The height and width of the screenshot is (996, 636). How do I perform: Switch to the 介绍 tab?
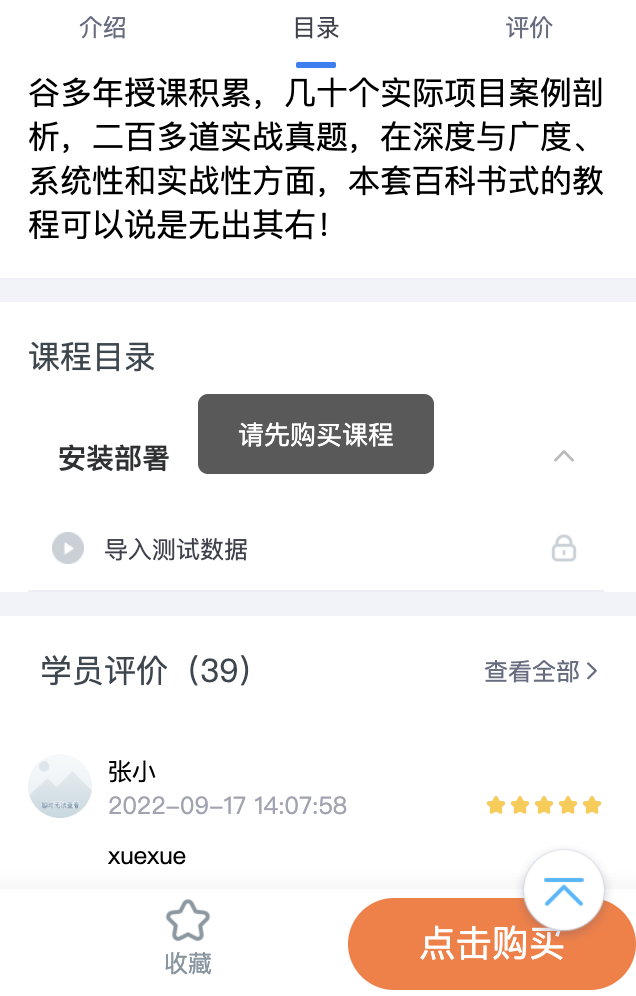103,28
